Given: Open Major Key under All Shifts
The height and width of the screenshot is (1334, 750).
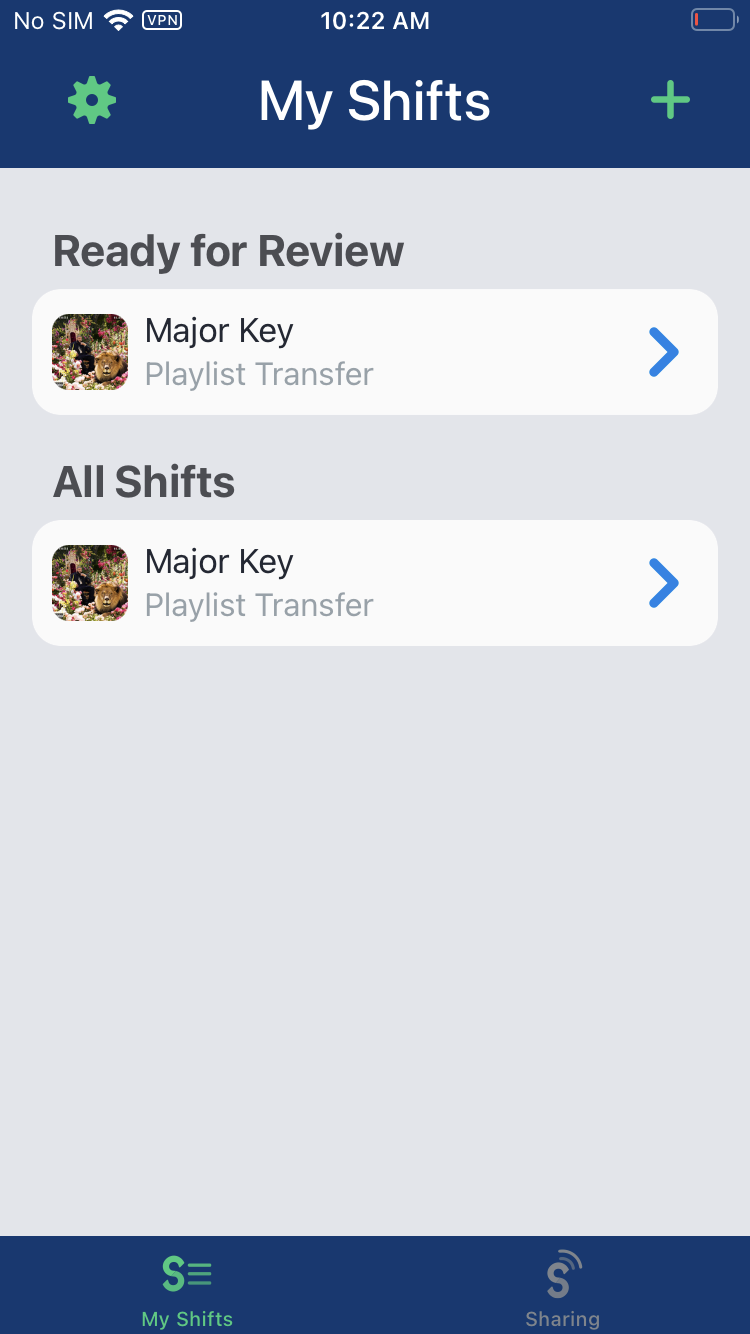Looking at the screenshot, I should point(375,583).
